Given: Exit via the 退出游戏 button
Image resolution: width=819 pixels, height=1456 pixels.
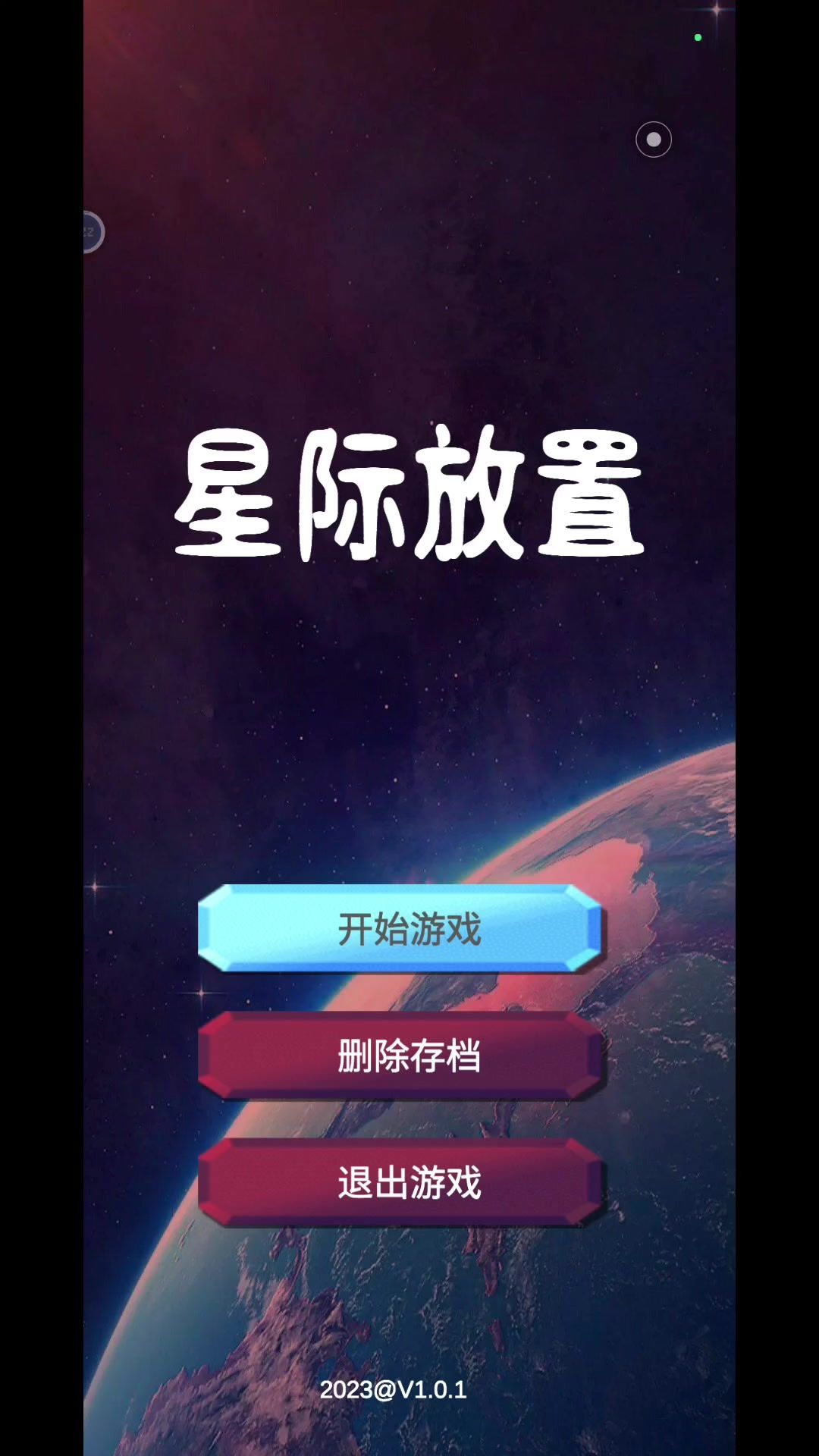Looking at the screenshot, I should 400,1181.
